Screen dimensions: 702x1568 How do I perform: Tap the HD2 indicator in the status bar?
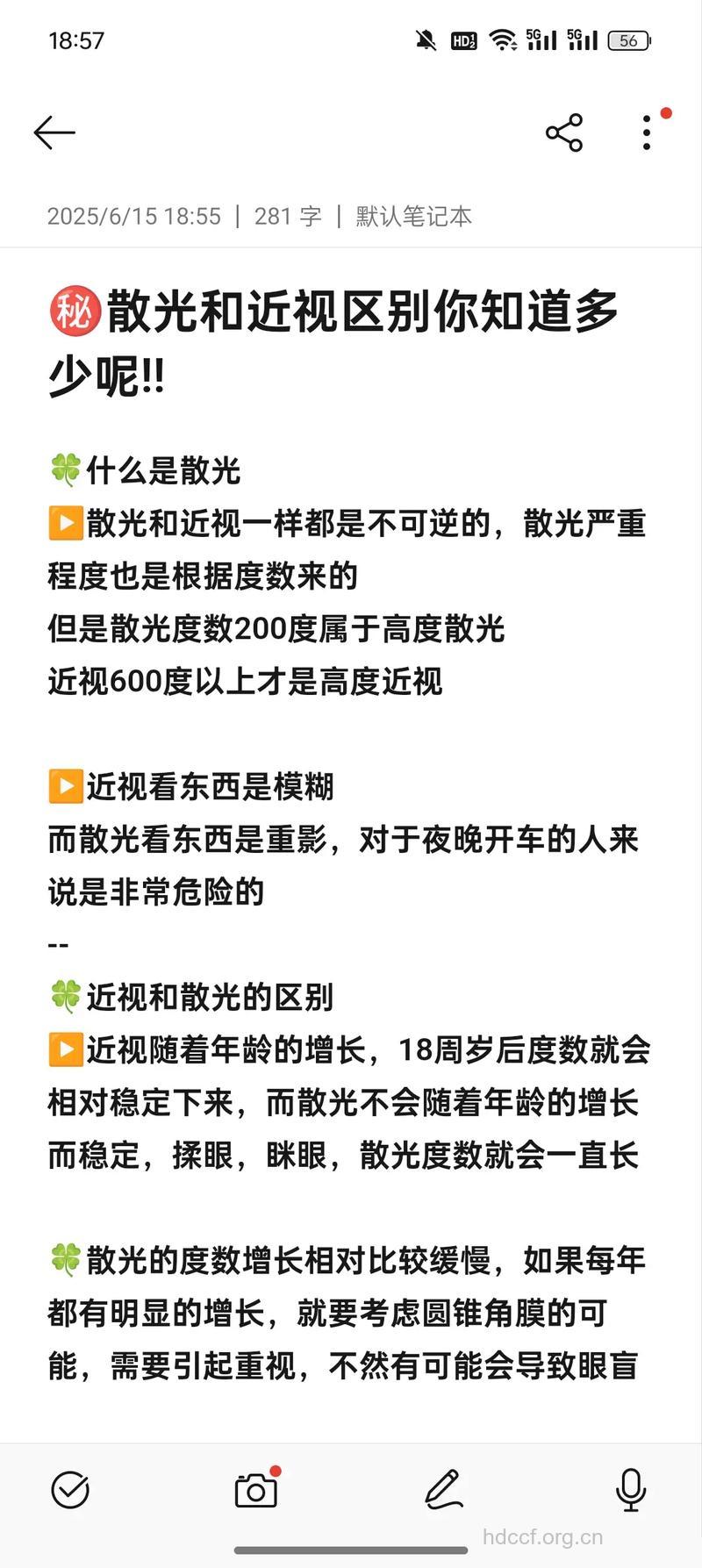(465, 39)
